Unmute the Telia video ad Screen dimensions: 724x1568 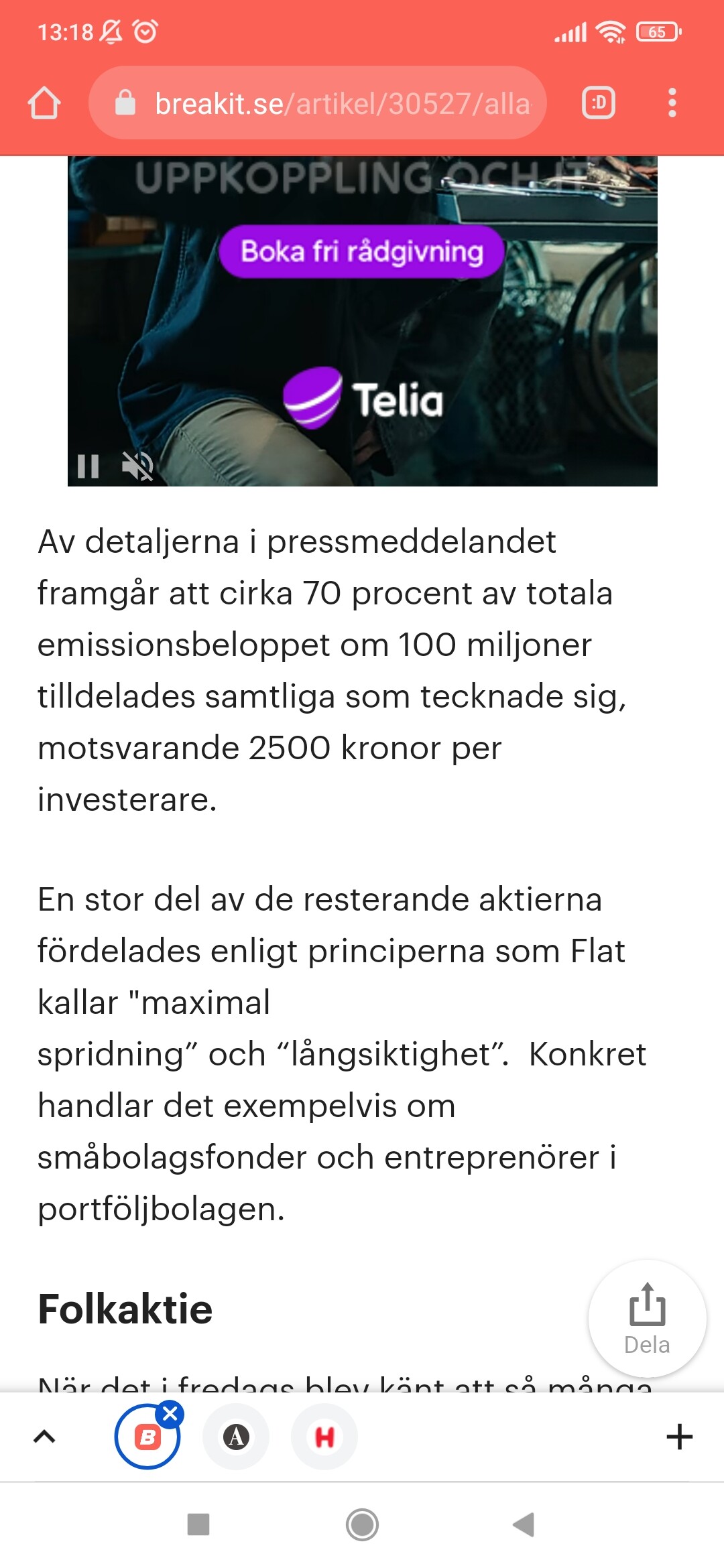(137, 466)
